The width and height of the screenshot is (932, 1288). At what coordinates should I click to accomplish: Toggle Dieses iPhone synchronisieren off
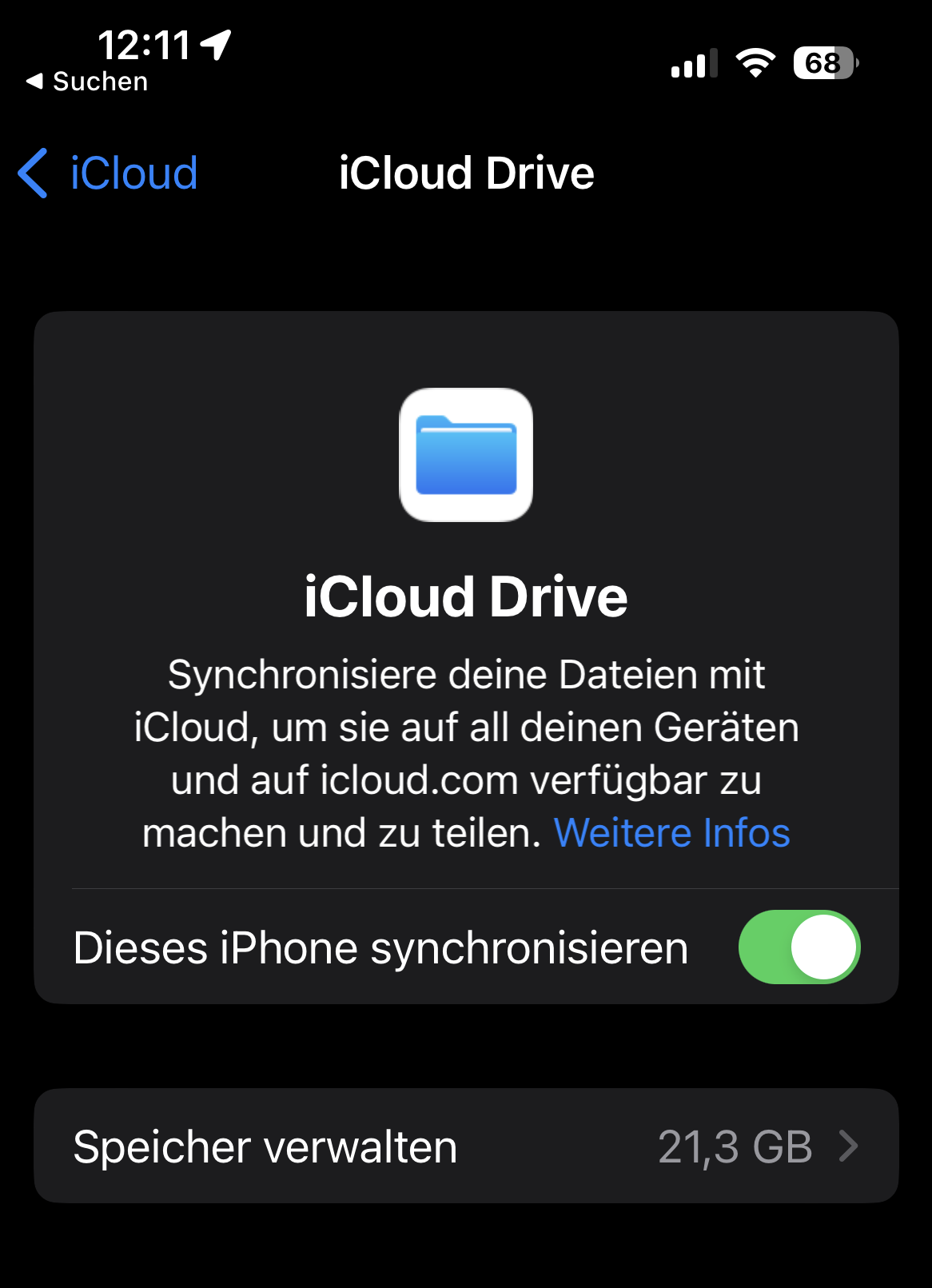point(799,947)
